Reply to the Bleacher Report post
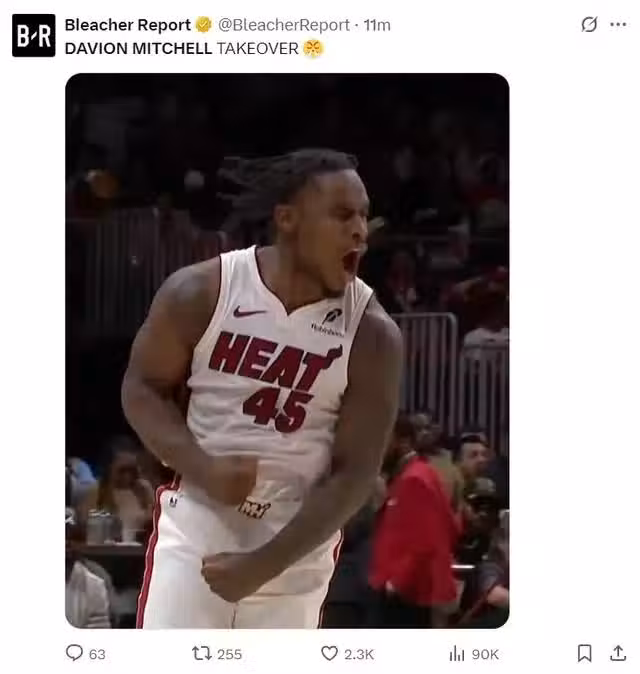Screen dimensions: 640x674 coord(75,653)
